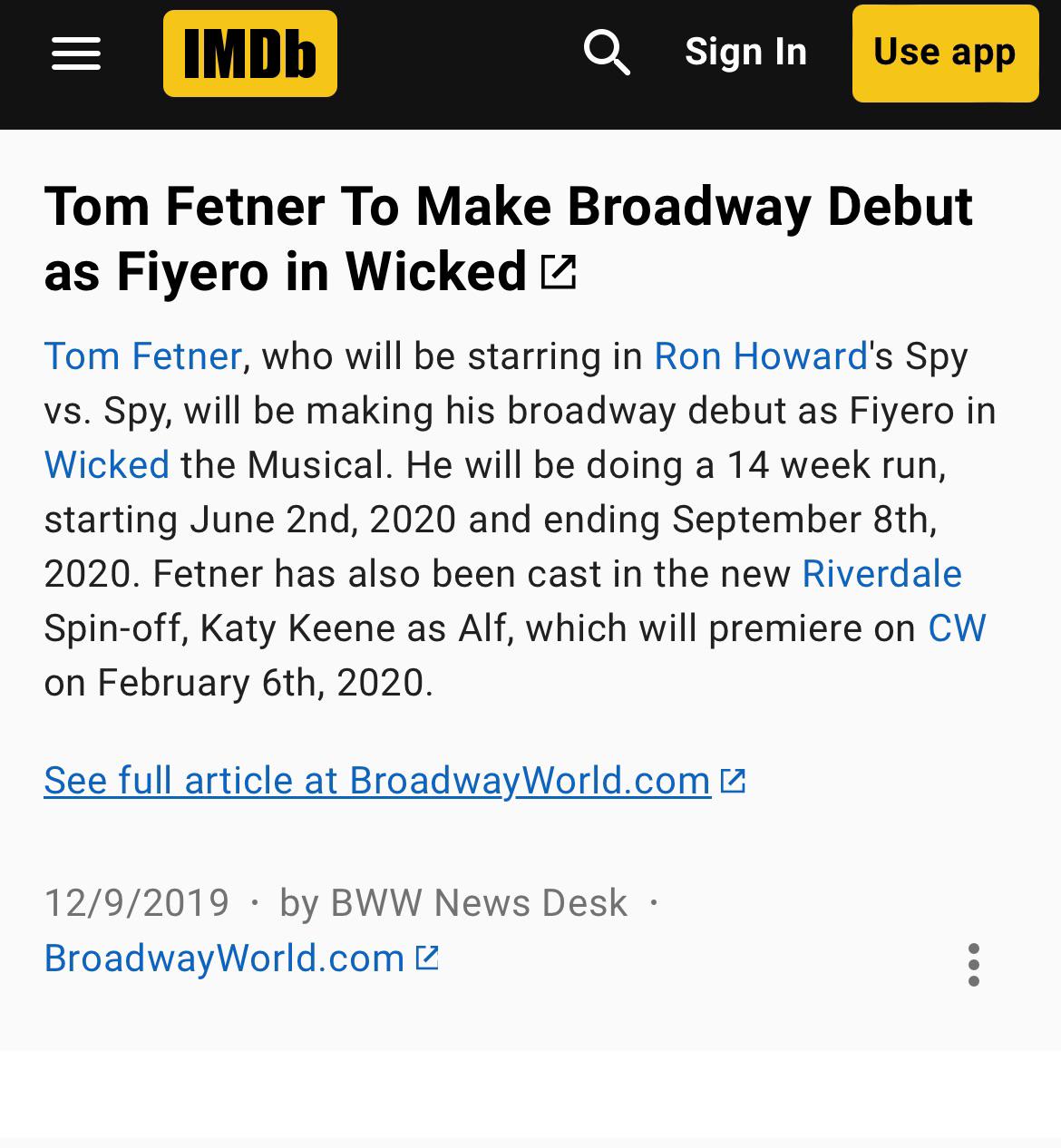Open the Riverdale link
1061x1148 pixels.
coord(881,572)
